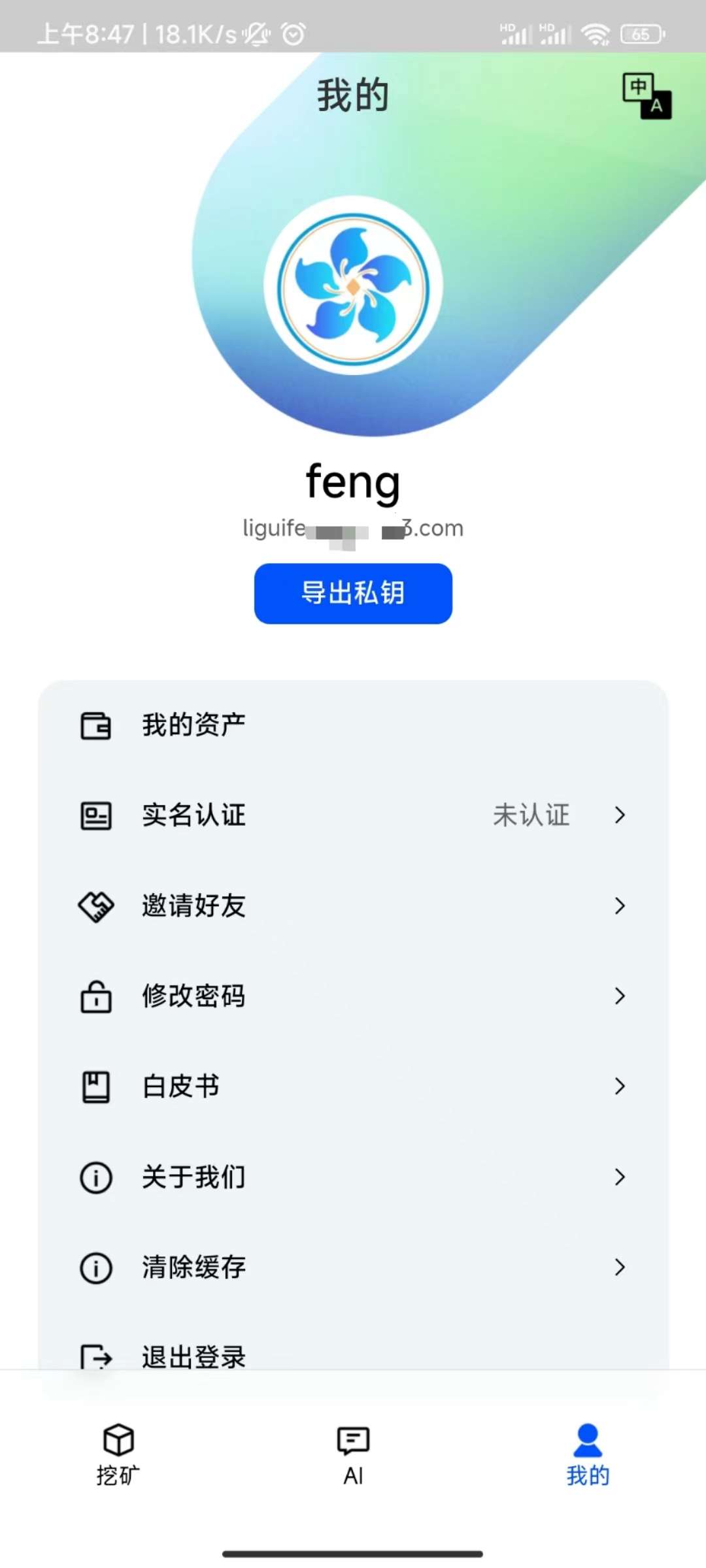Switch language with the translate icon
The image size is (706, 1568).
click(x=647, y=96)
